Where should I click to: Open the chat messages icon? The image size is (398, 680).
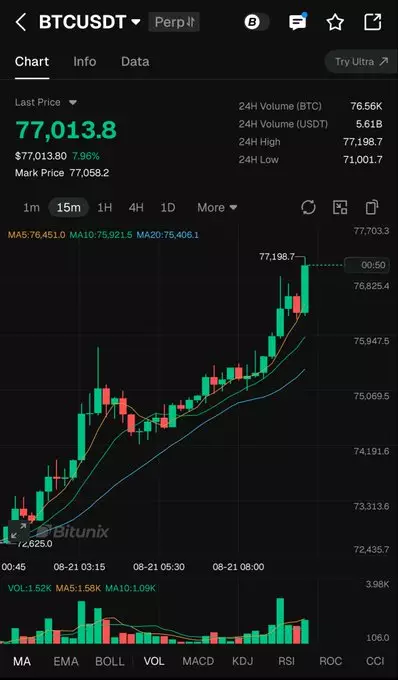coord(298,22)
